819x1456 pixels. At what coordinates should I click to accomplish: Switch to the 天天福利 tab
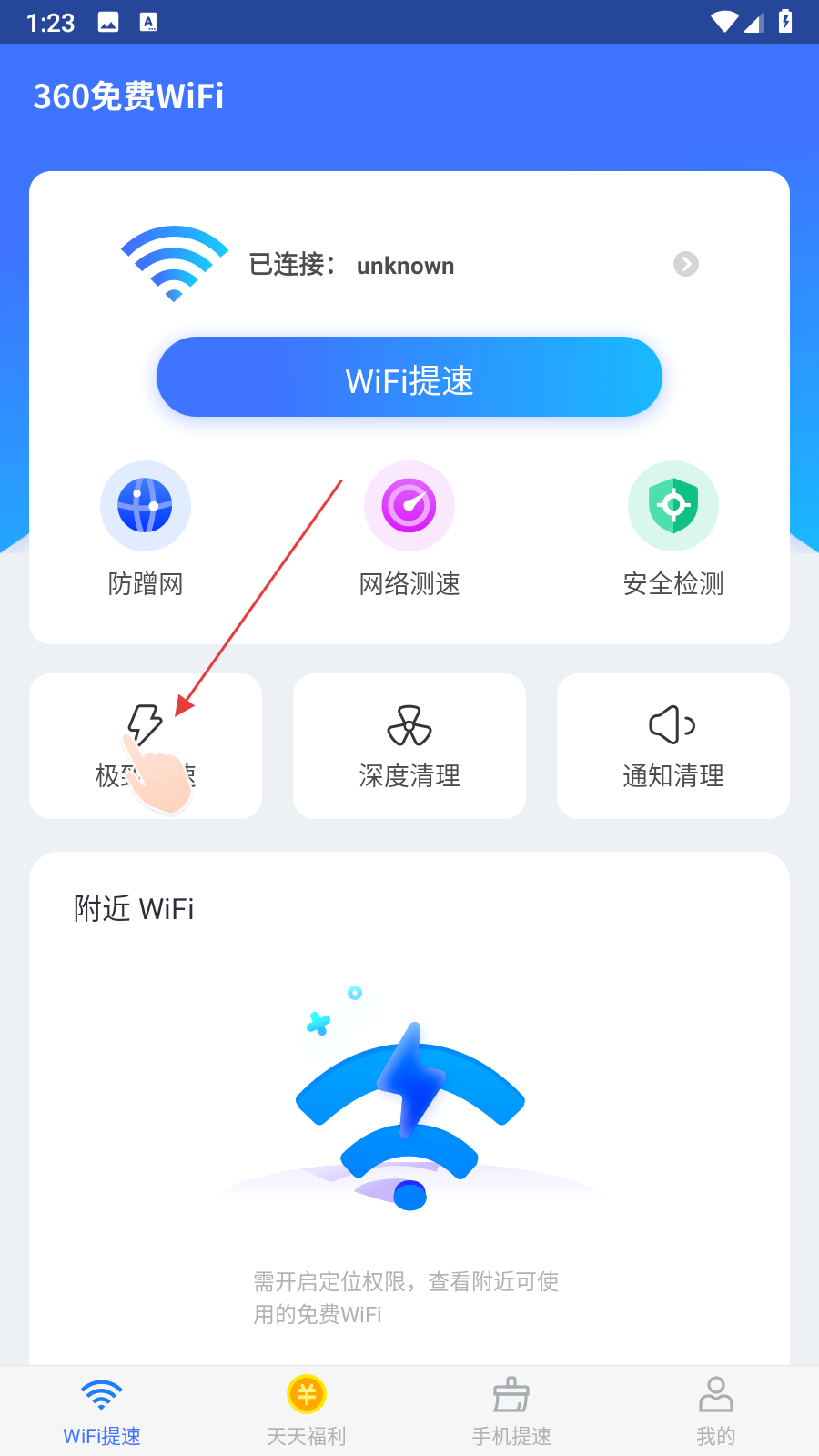pos(307,1410)
